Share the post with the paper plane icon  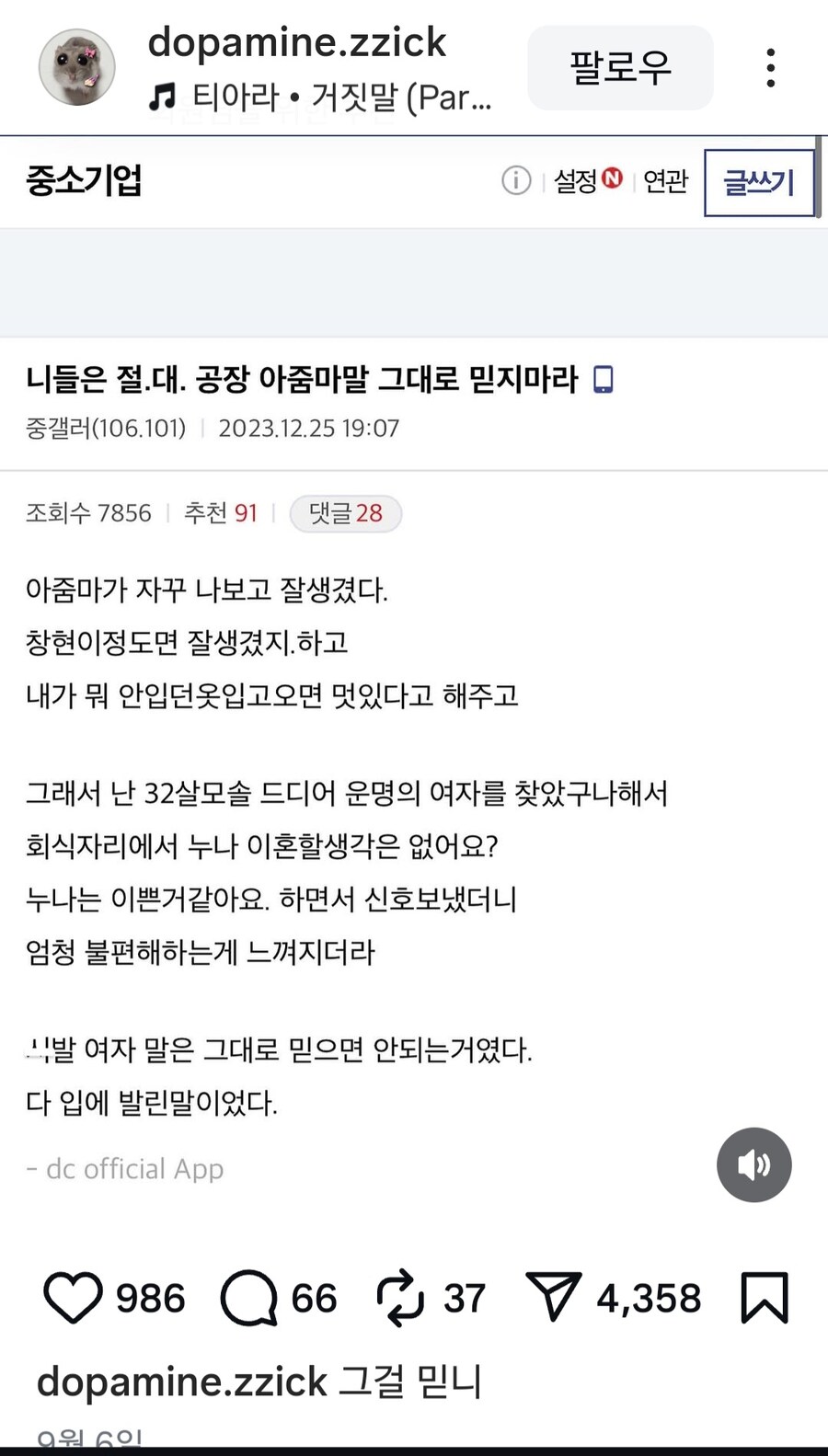click(552, 1297)
